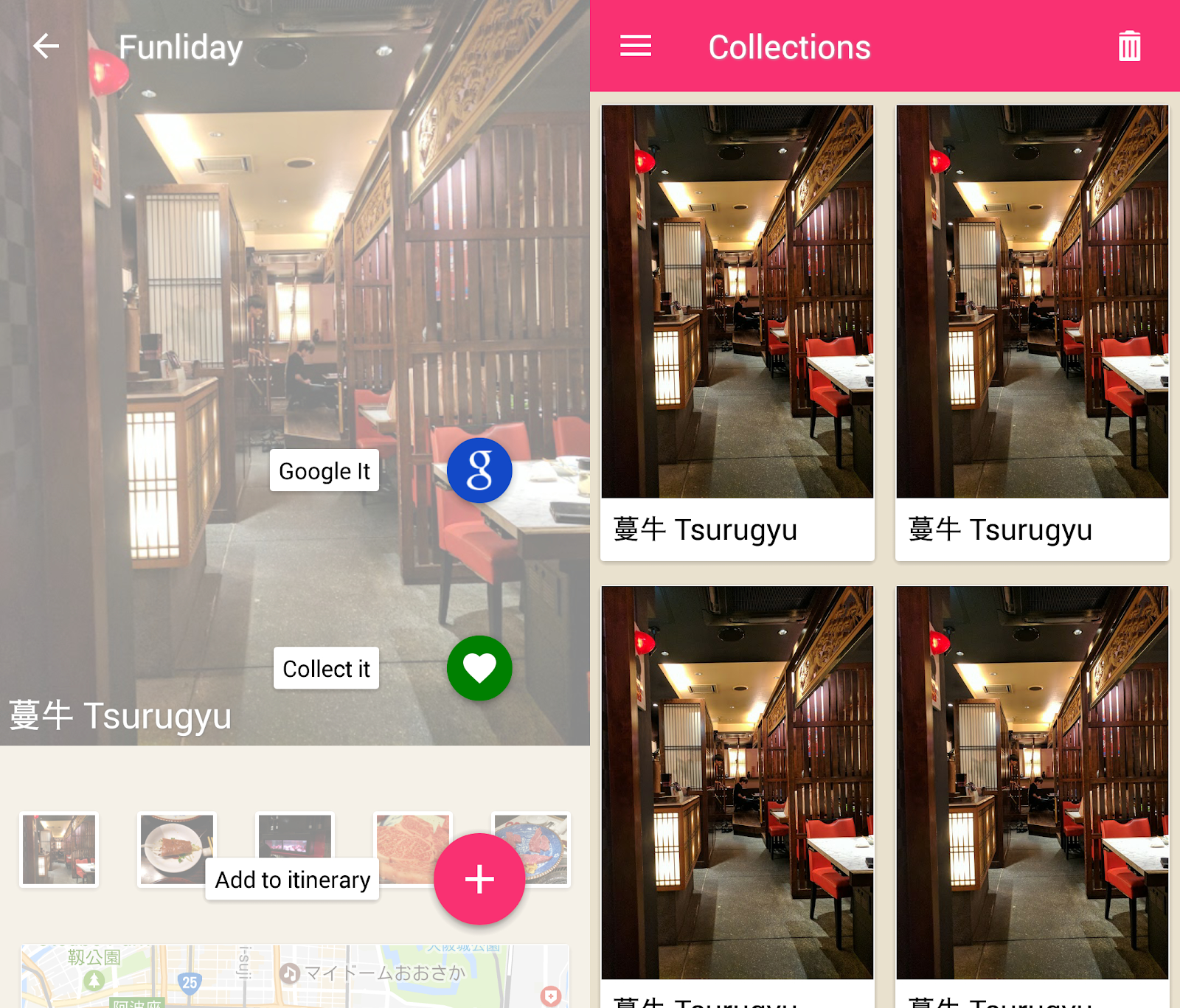
Task: Open the map preview of the location
Action: tap(295, 976)
